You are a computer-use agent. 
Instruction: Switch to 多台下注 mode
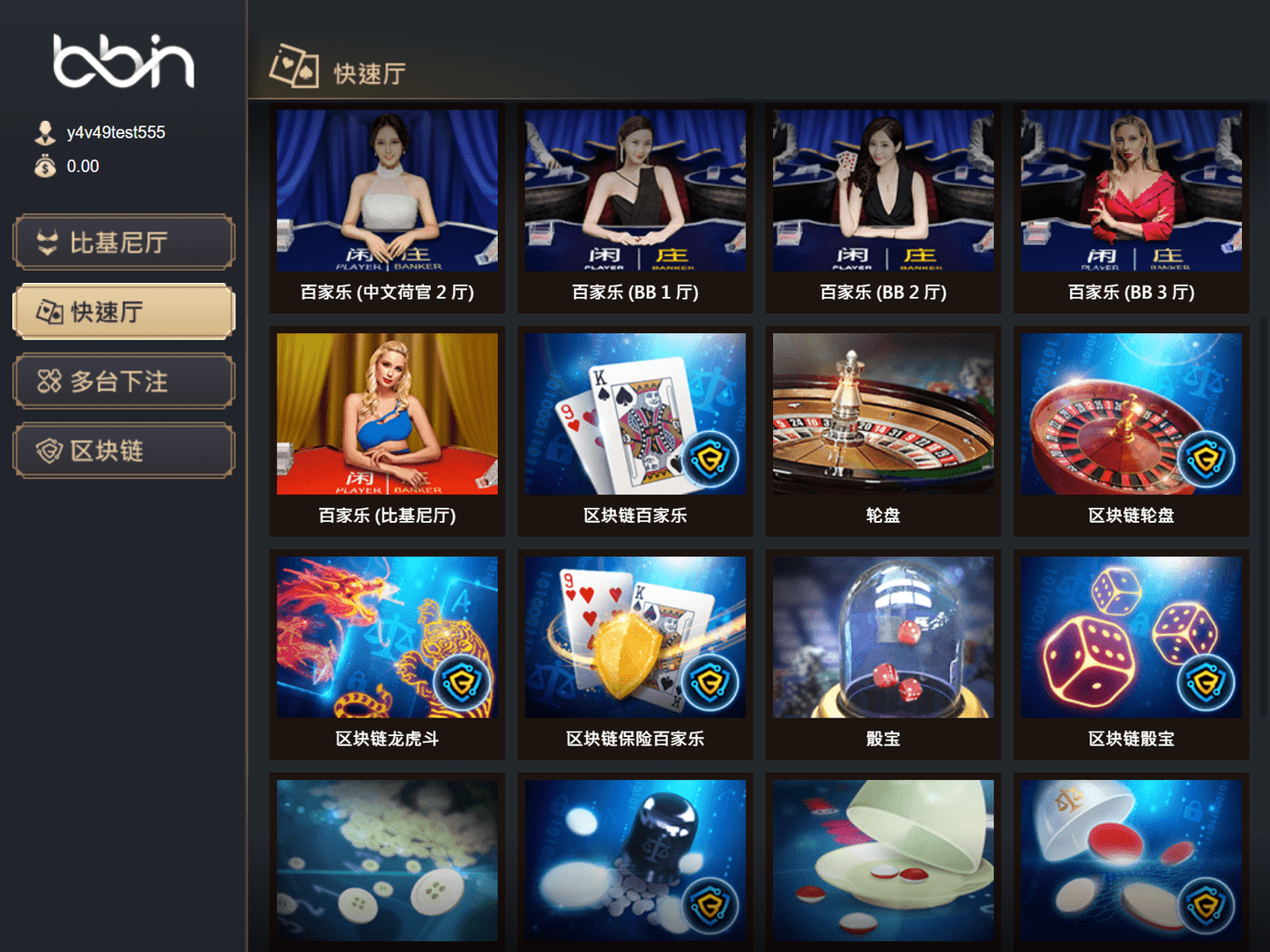coord(123,382)
